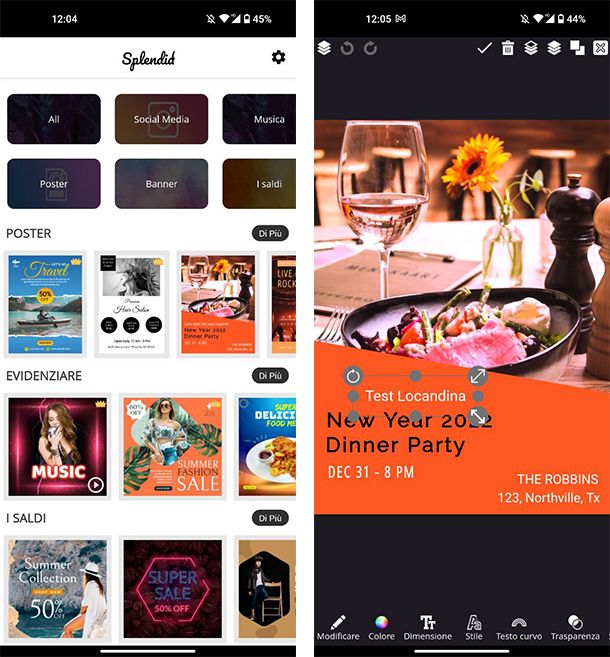The width and height of the screenshot is (610, 657).
Task: Open the Modificare text tool
Action: (x=337, y=628)
